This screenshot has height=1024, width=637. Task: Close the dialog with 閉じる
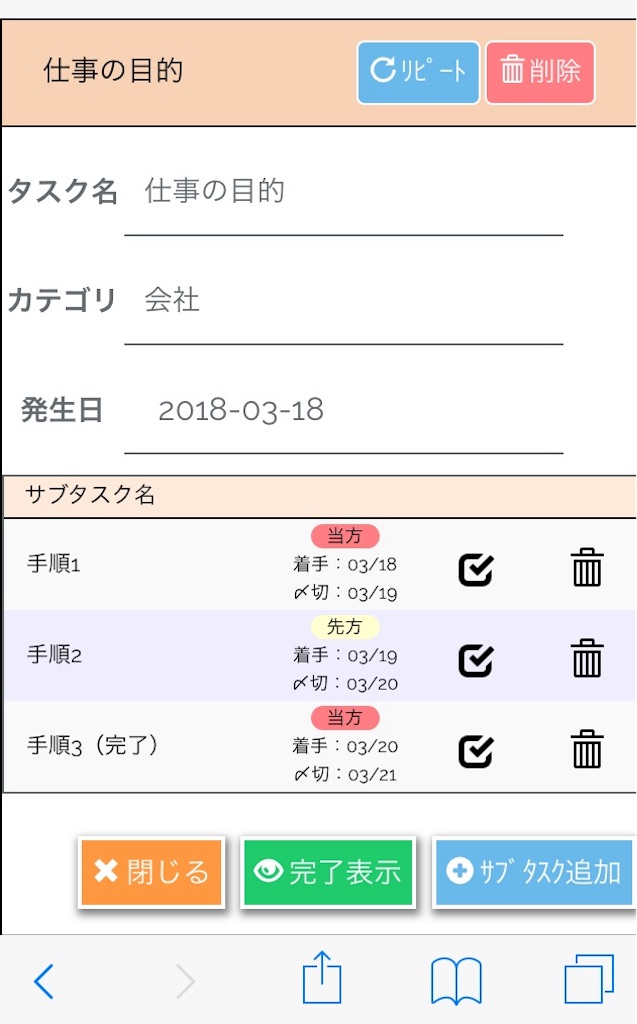(x=152, y=872)
